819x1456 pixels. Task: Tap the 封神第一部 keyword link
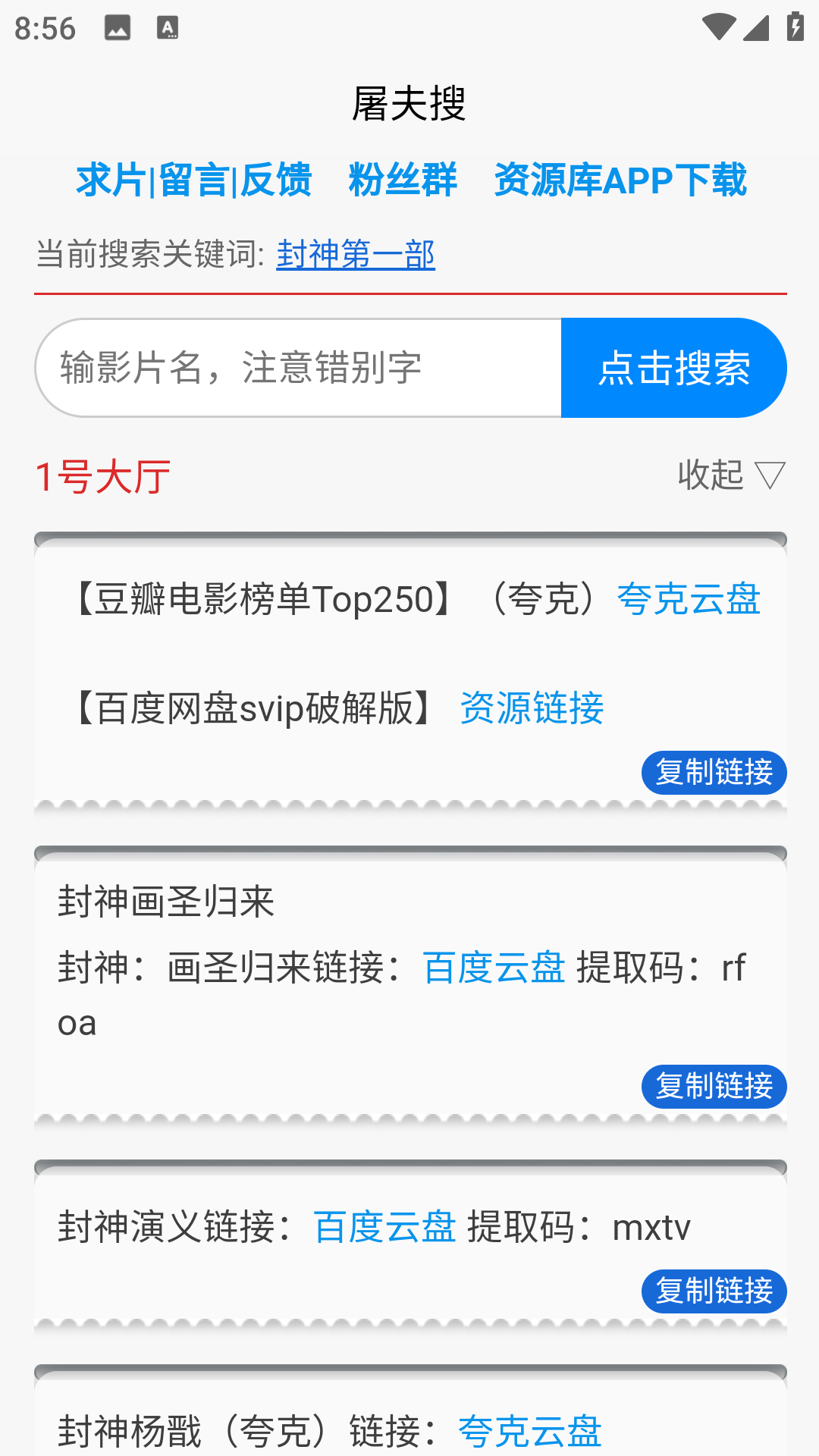tap(356, 254)
